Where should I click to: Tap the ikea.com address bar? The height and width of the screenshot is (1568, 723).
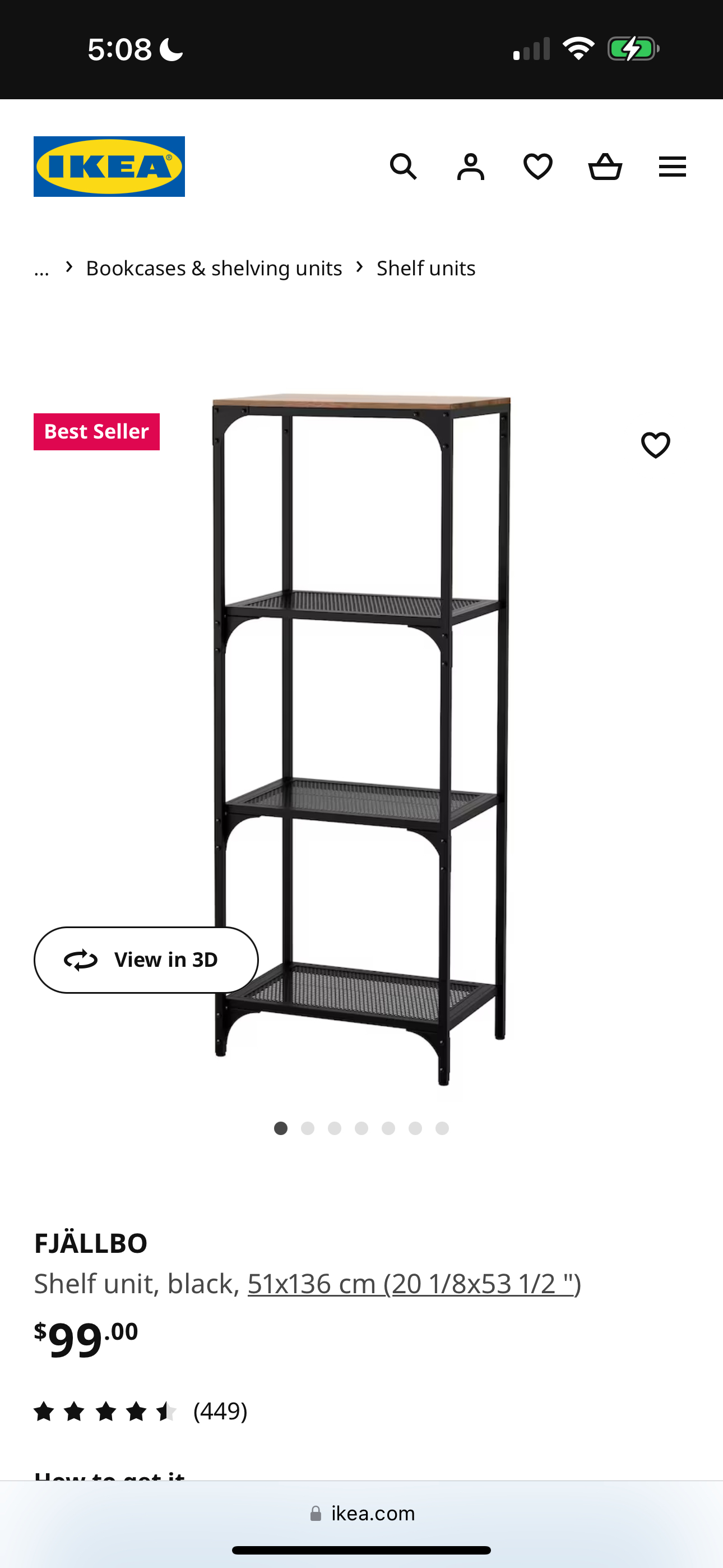pos(363,1513)
